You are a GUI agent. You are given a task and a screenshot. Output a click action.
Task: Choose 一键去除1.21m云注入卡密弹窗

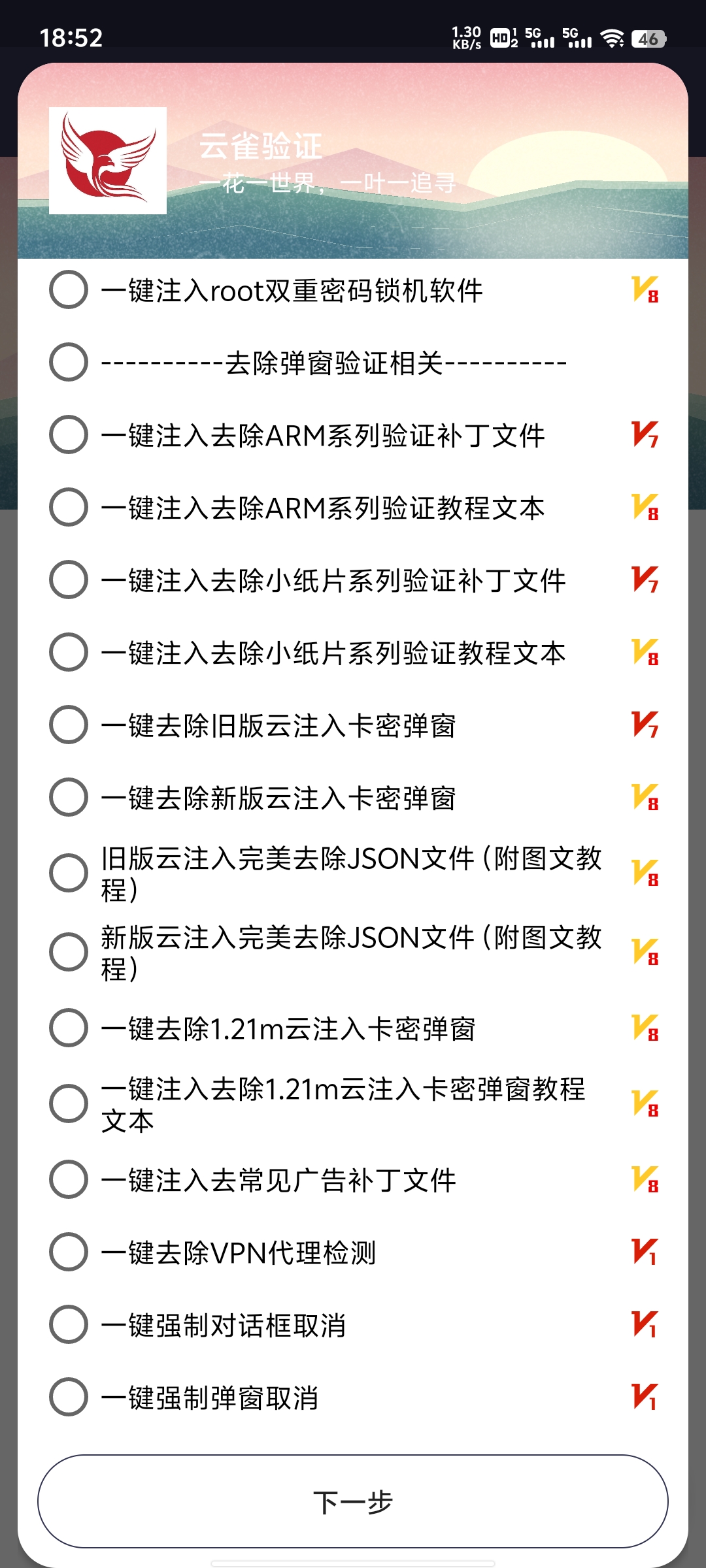coord(69,1028)
